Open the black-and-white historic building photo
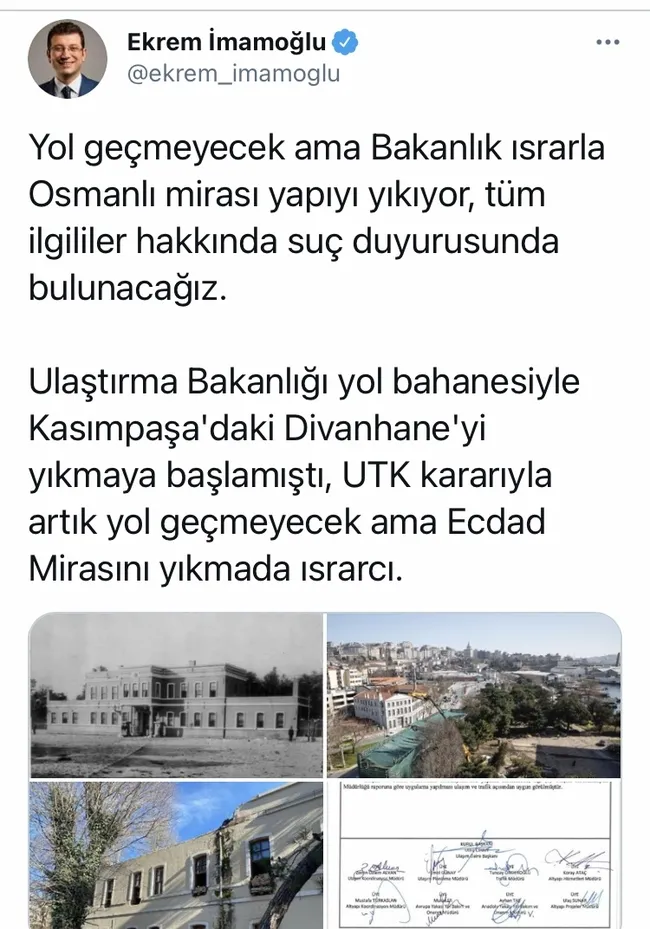This screenshot has height=929, width=650. pyautogui.click(x=176, y=695)
